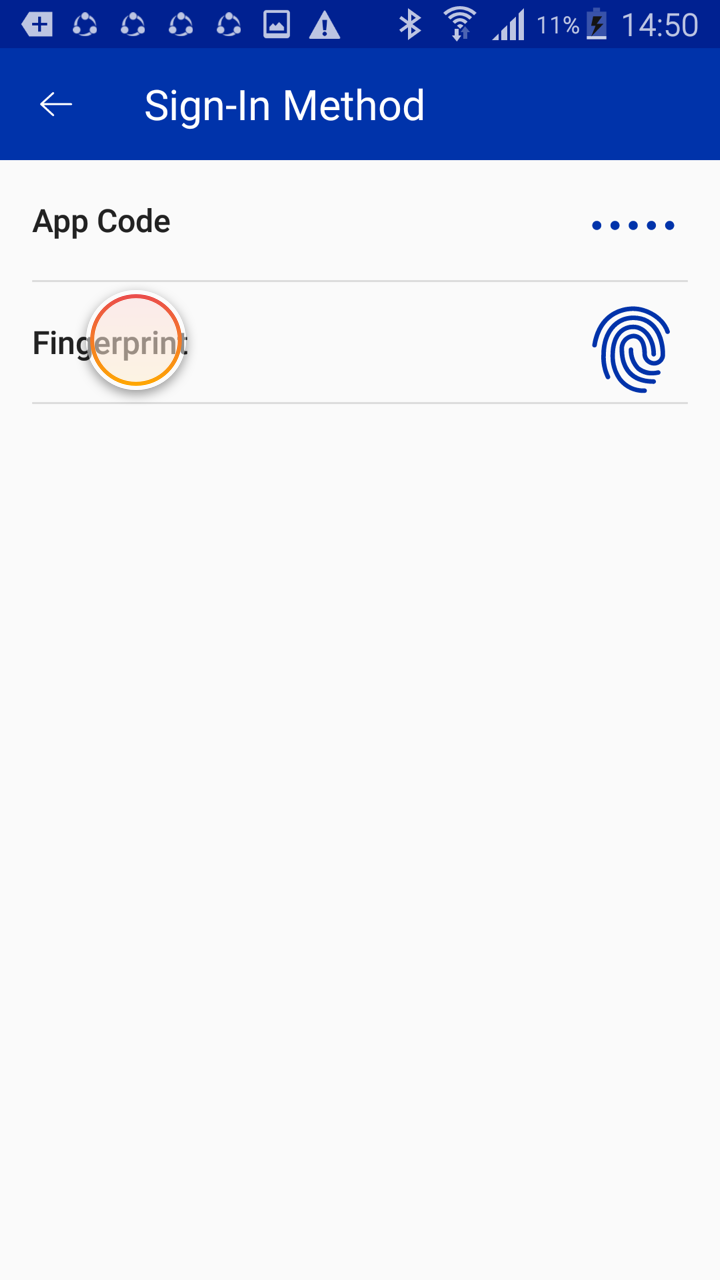This screenshot has height=1280, width=720.
Task: Switch sign-in to App Code mode
Action: 360,221
